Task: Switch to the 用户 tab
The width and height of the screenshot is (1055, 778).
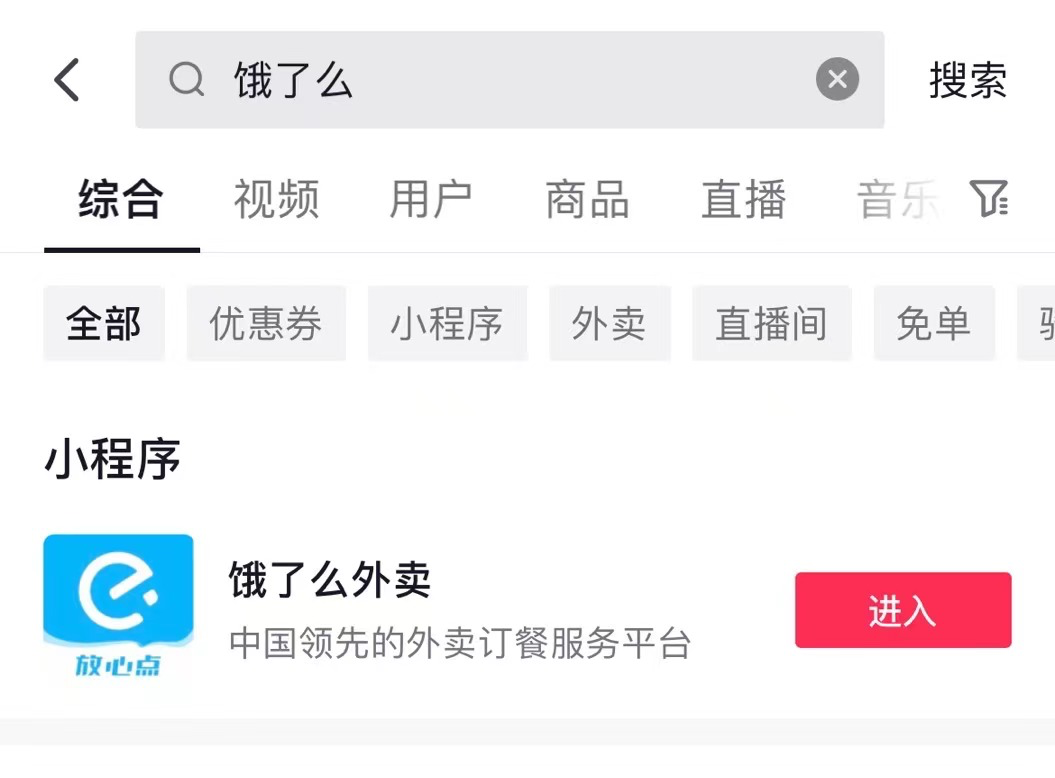Action: coord(431,199)
